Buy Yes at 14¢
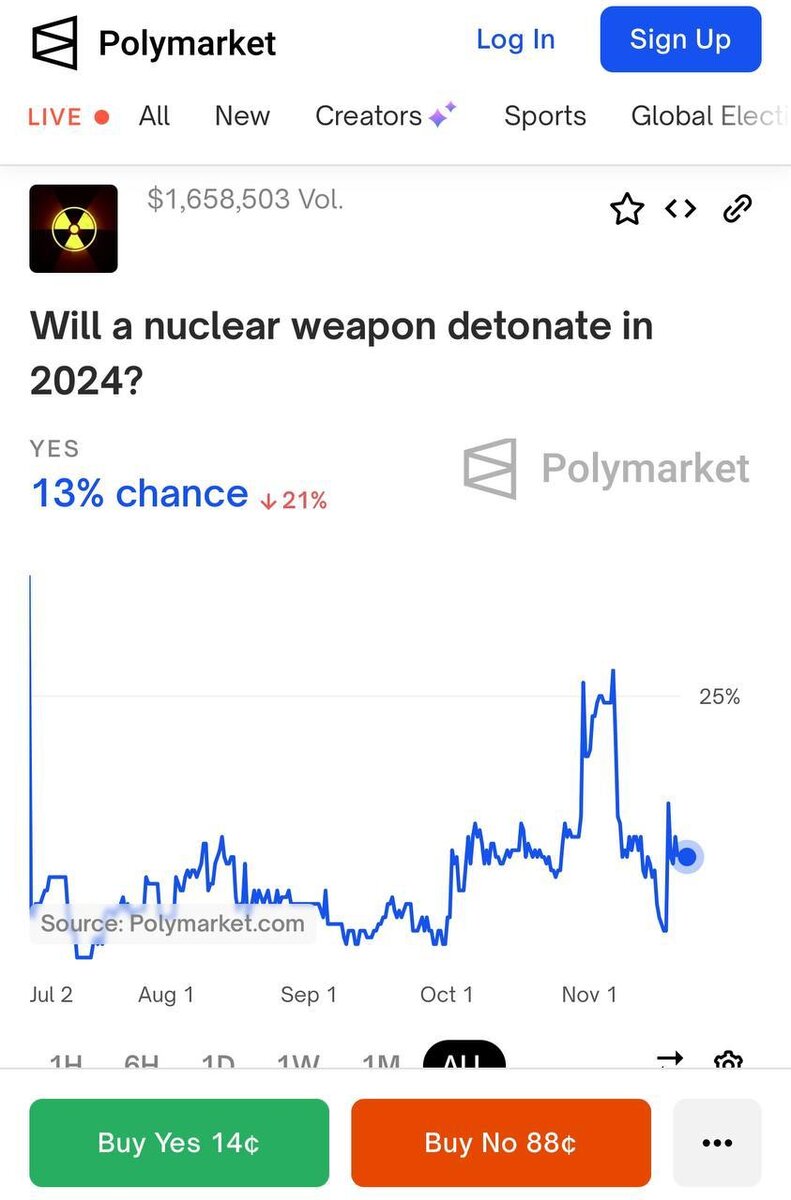The height and width of the screenshot is (1200, 791). pyautogui.click(x=179, y=1143)
